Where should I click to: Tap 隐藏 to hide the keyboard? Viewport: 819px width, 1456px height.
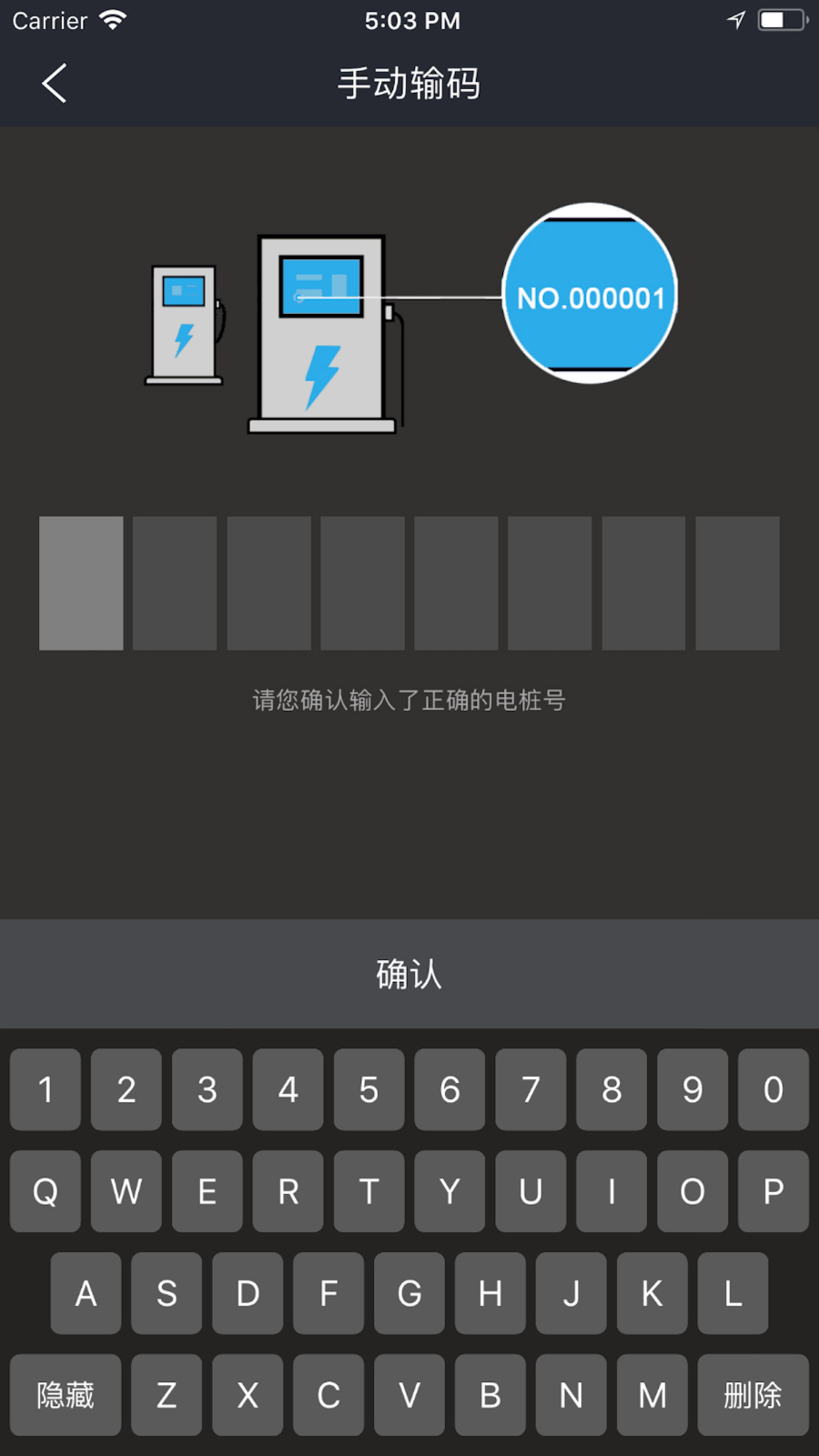pos(64,1395)
